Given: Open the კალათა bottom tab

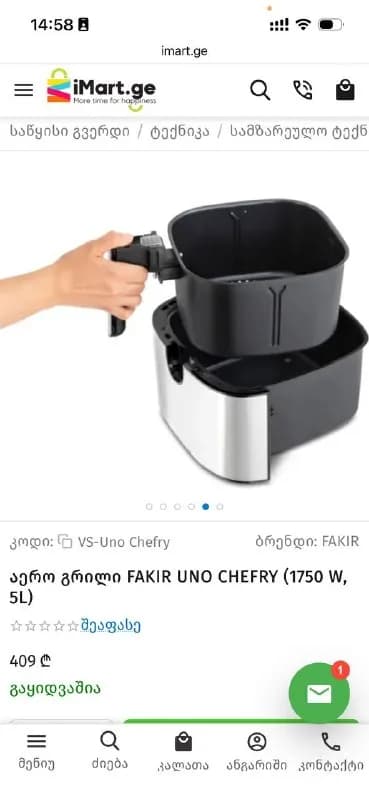Looking at the screenshot, I should [x=183, y=752].
